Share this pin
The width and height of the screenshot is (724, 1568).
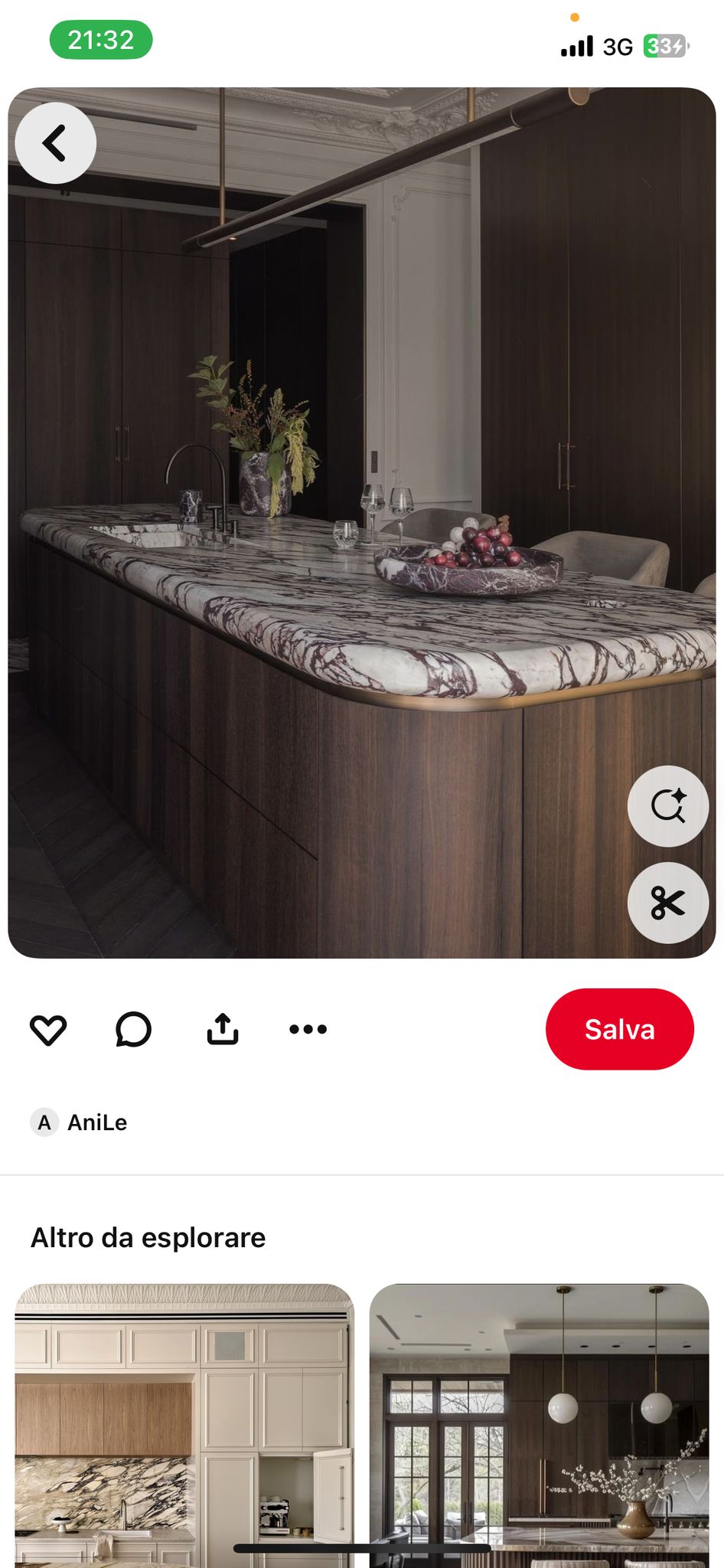coord(223,1029)
